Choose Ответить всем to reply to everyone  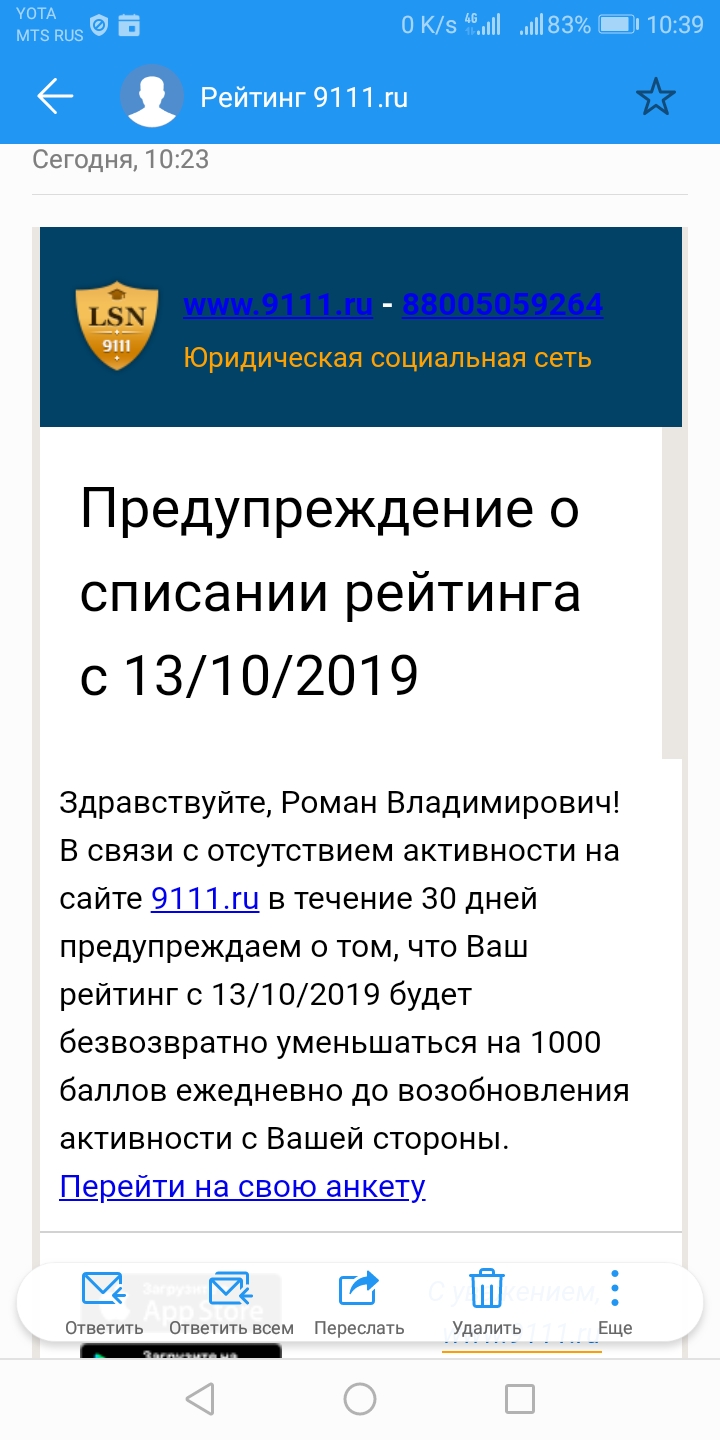point(231,1301)
